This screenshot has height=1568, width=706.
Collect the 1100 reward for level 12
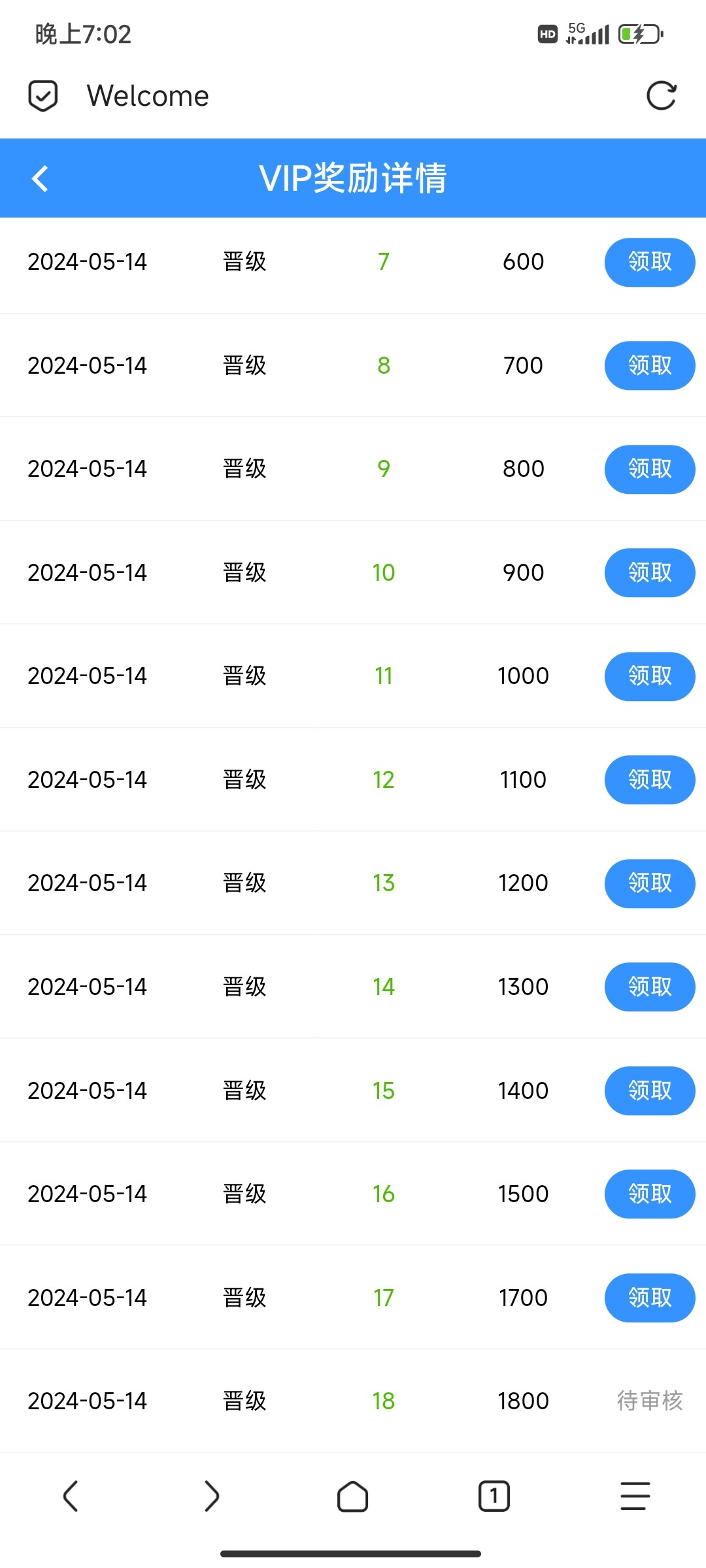point(649,780)
